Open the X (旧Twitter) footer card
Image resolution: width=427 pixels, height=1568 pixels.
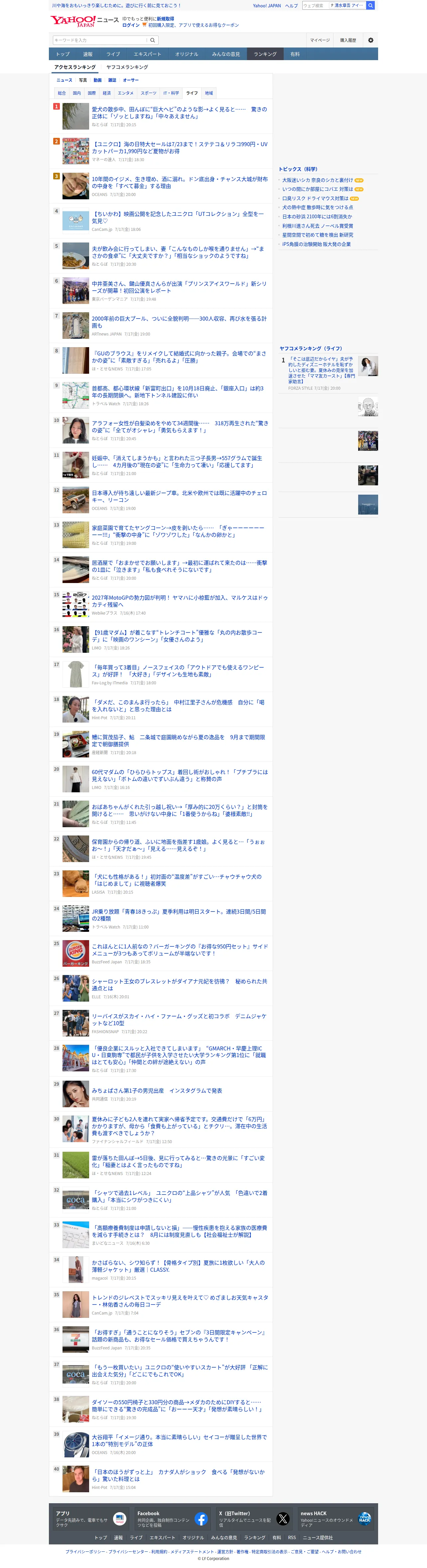point(254,1519)
